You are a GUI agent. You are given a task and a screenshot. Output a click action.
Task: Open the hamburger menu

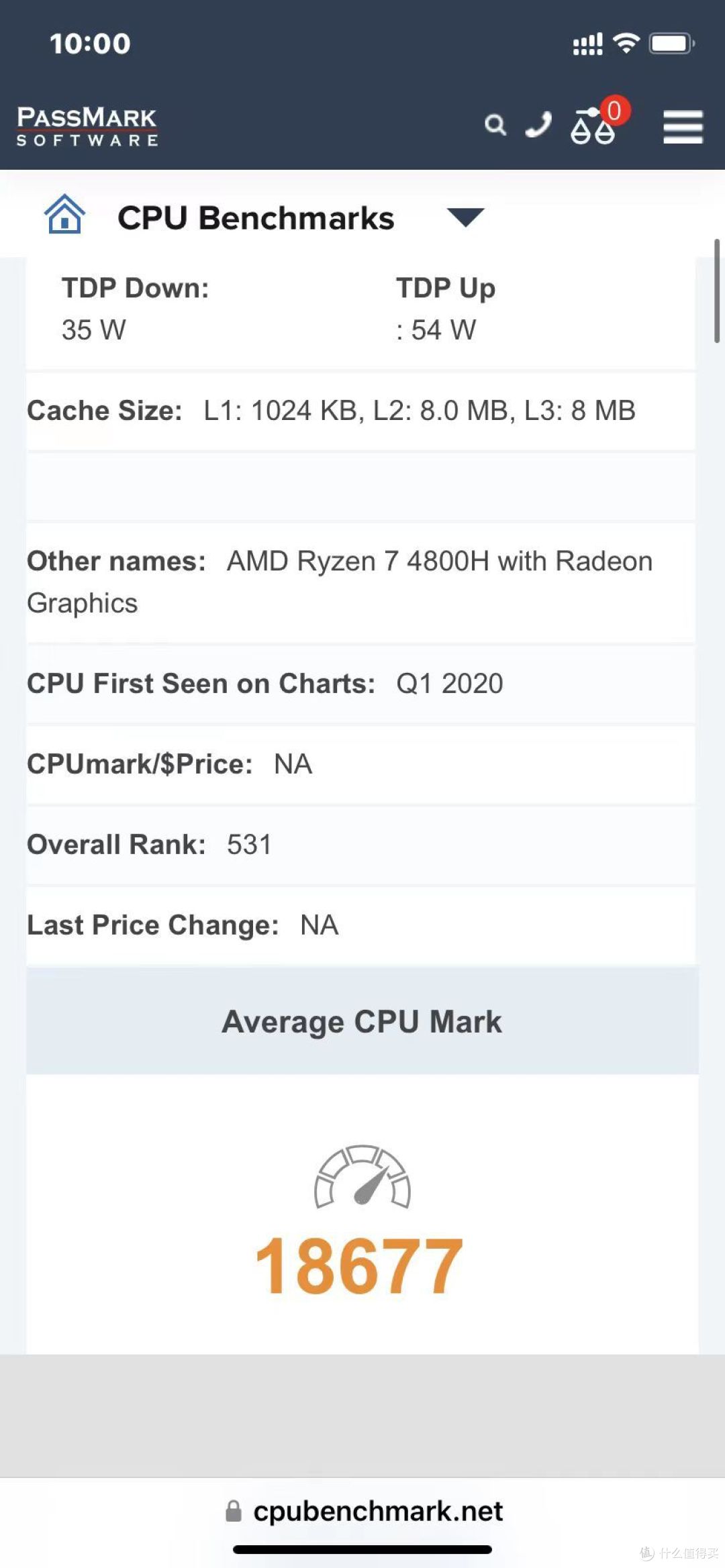[x=683, y=127]
